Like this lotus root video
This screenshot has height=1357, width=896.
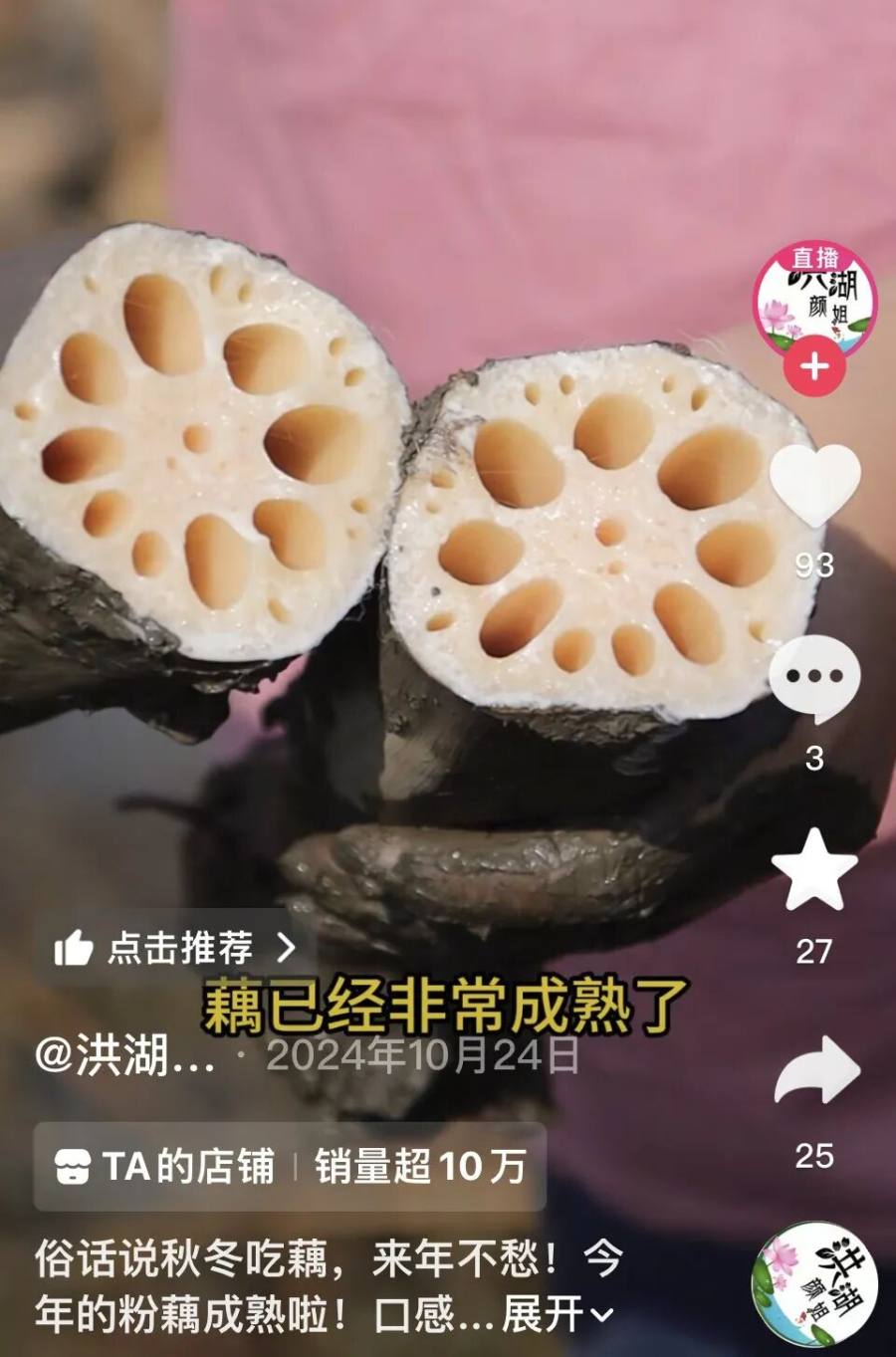(814, 486)
